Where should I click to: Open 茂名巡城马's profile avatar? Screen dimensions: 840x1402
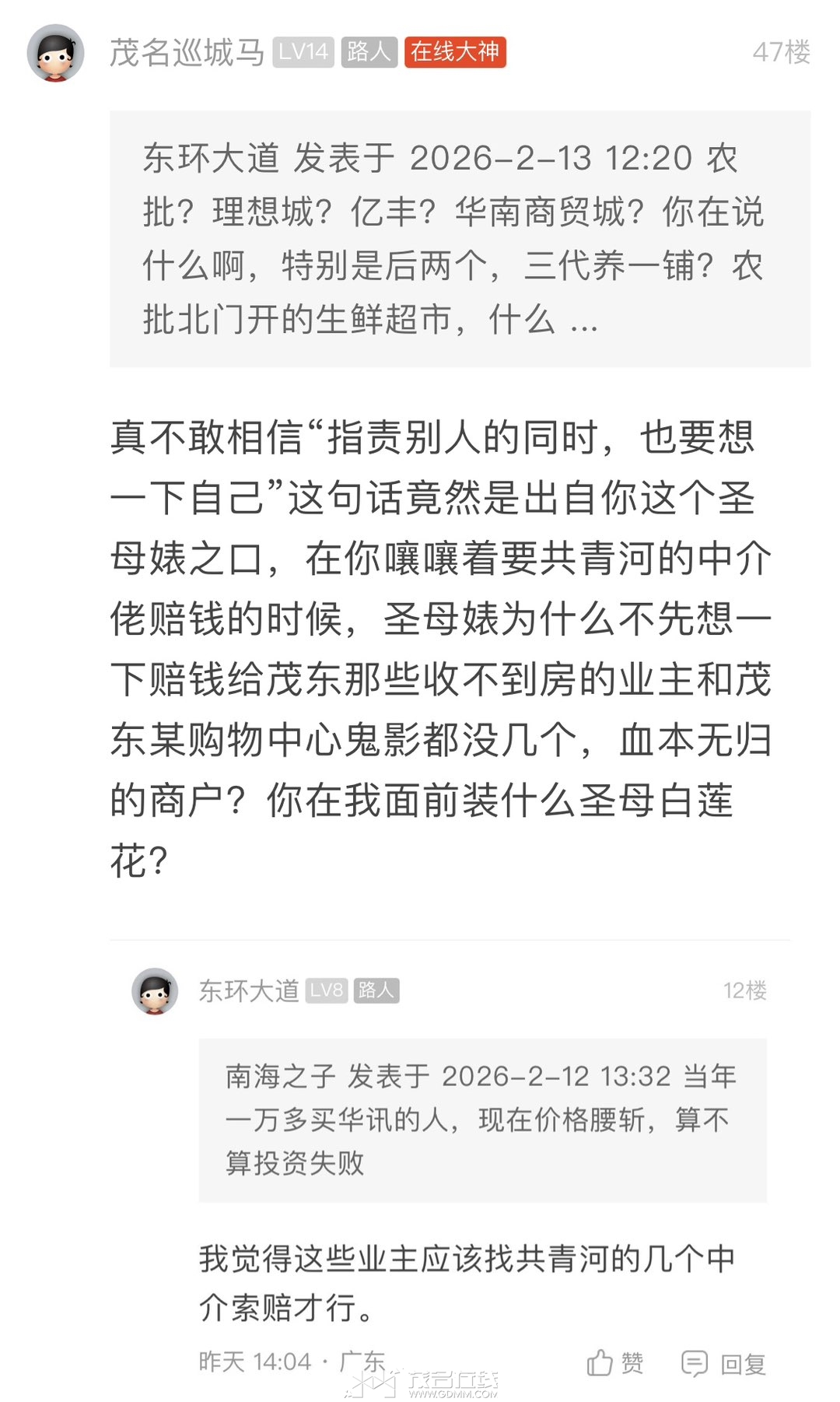[55, 53]
